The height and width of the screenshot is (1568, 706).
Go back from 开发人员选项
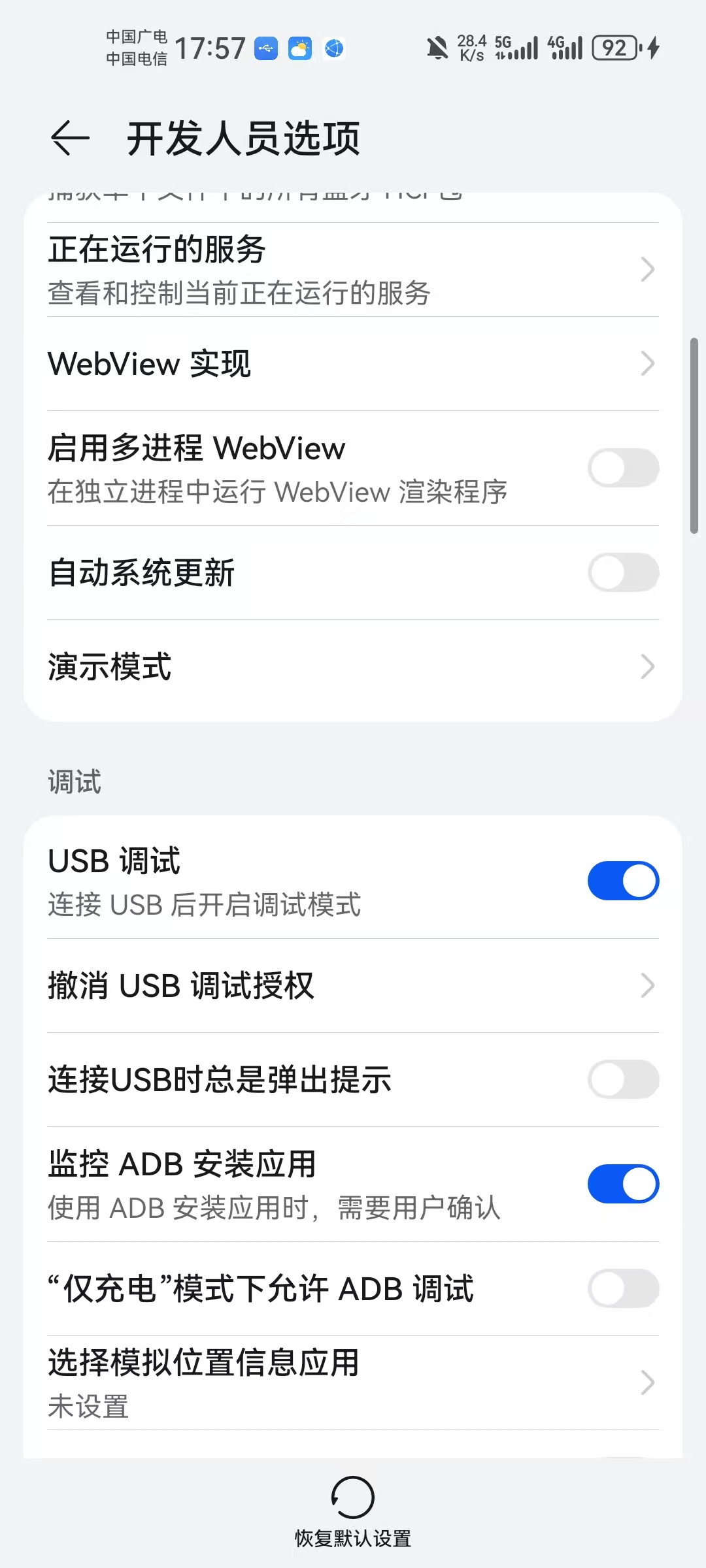tap(70, 139)
